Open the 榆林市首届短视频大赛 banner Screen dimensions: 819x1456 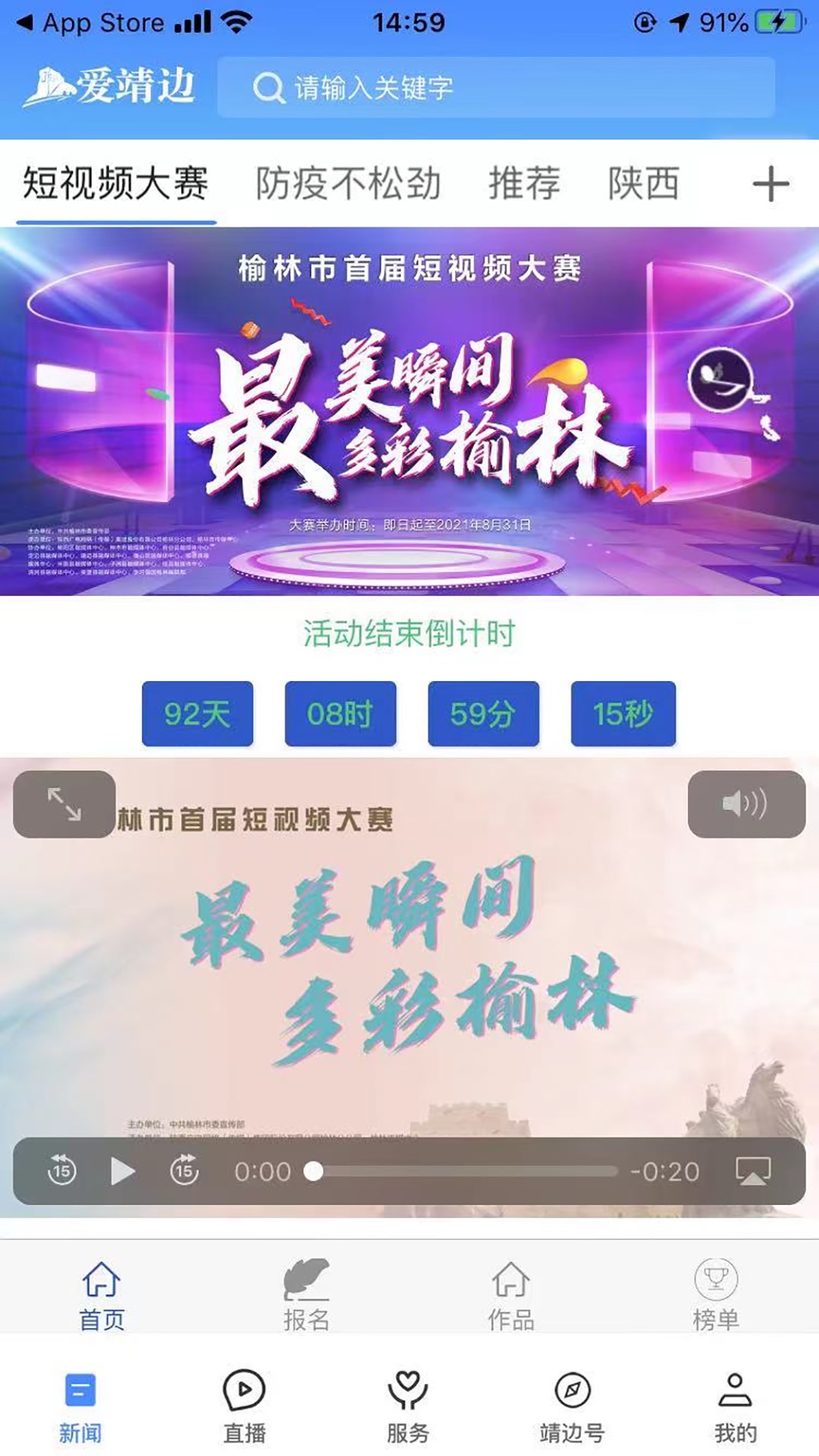[x=409, y=411]
